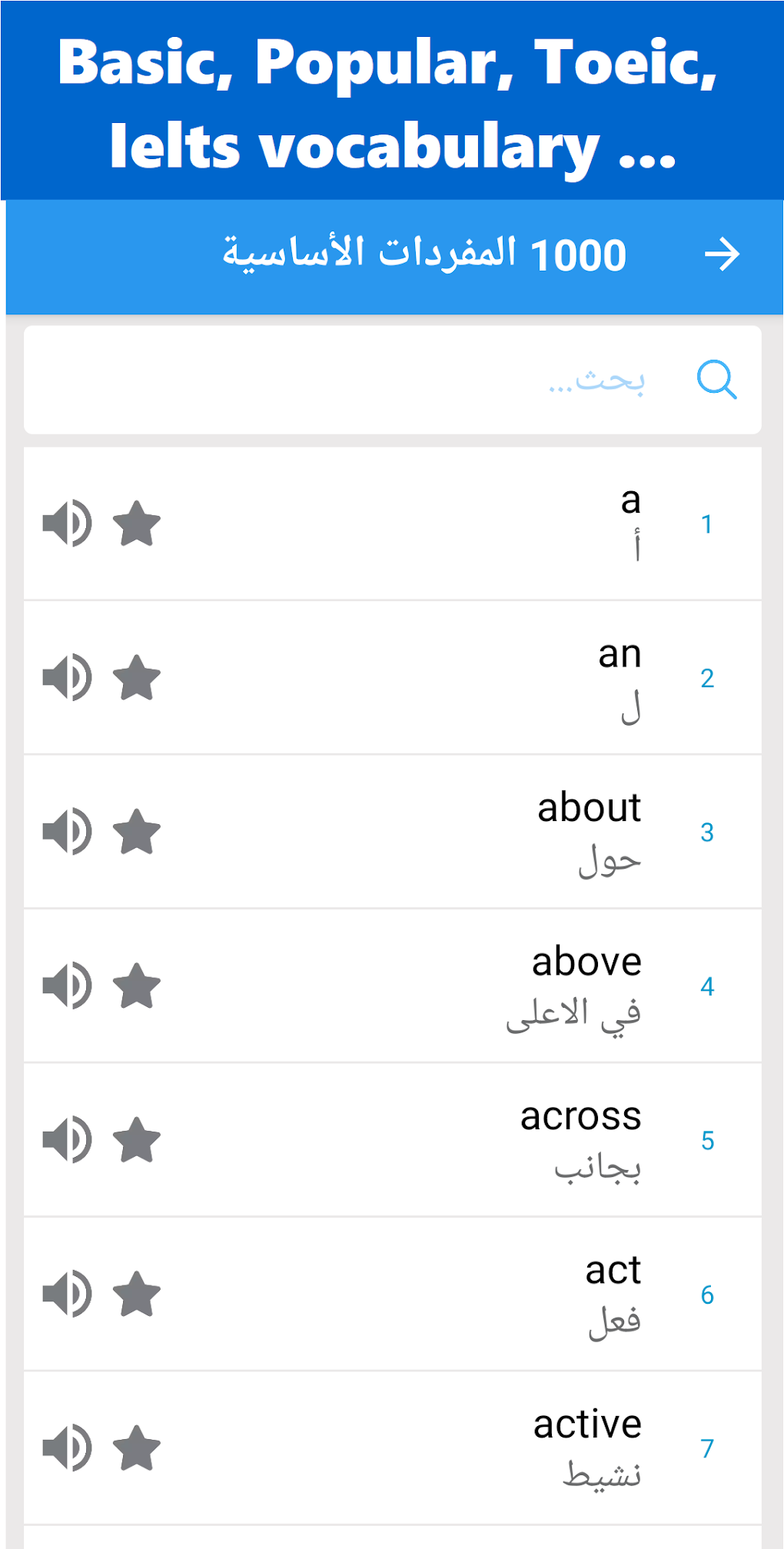Play pronunciation audio for the word 'a'
This screenshot has width=784, height=1549.
click(x=68, y=524)
